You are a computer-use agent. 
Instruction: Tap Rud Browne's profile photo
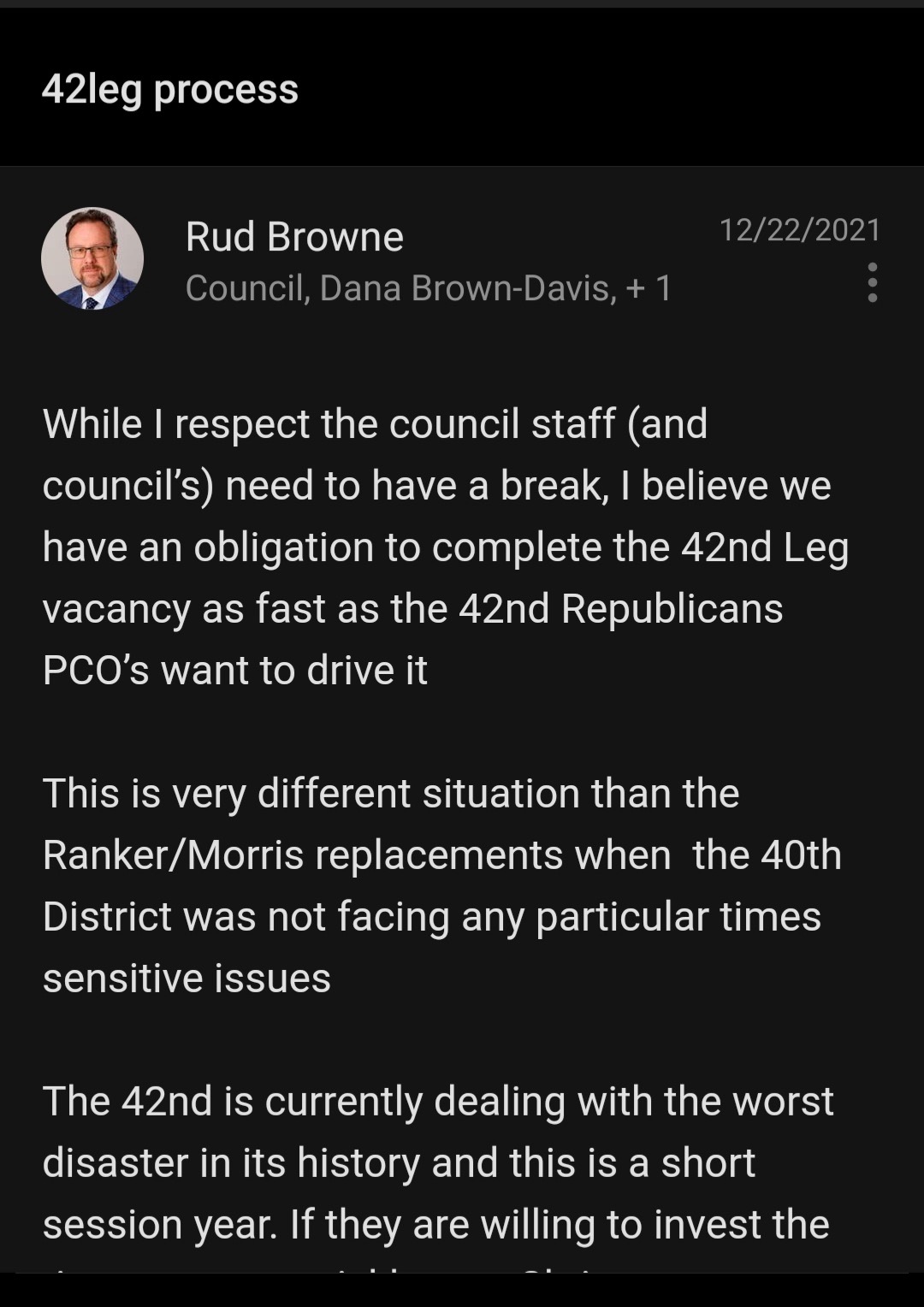92,258
